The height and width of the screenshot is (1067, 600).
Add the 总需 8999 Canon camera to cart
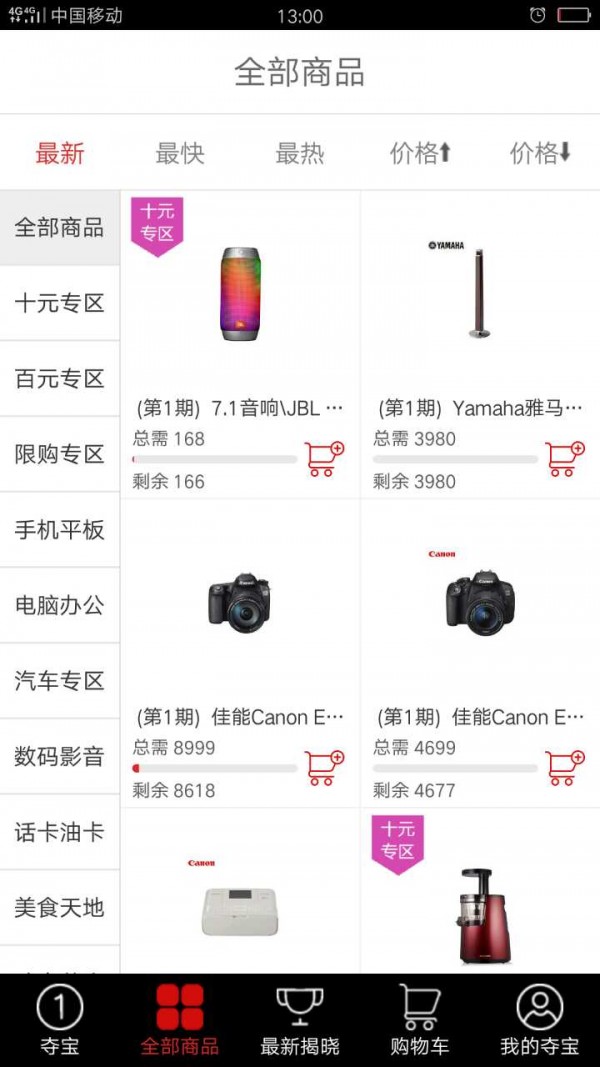click(323, 767)
